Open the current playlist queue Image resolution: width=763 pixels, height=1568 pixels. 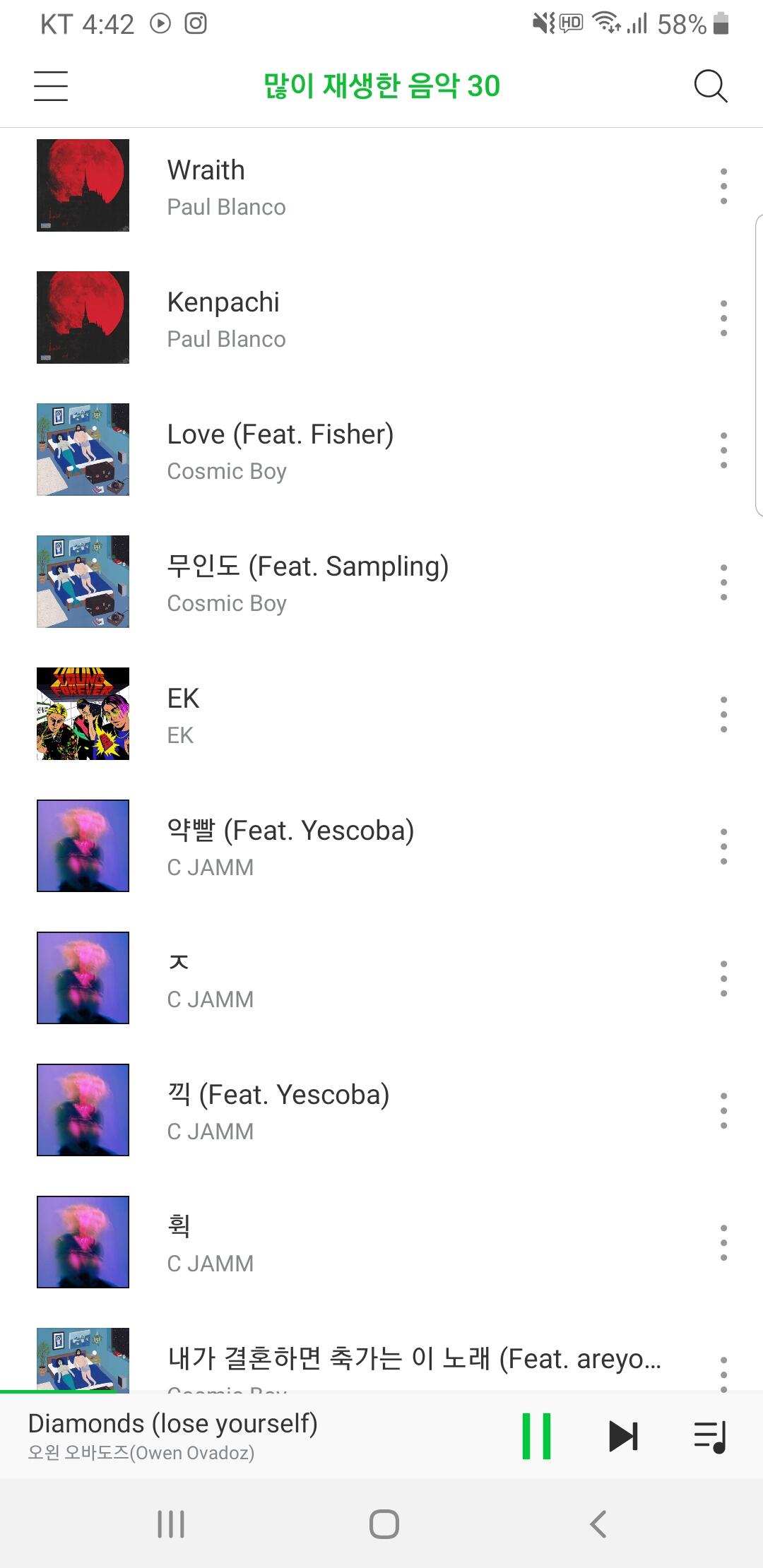710,1436
